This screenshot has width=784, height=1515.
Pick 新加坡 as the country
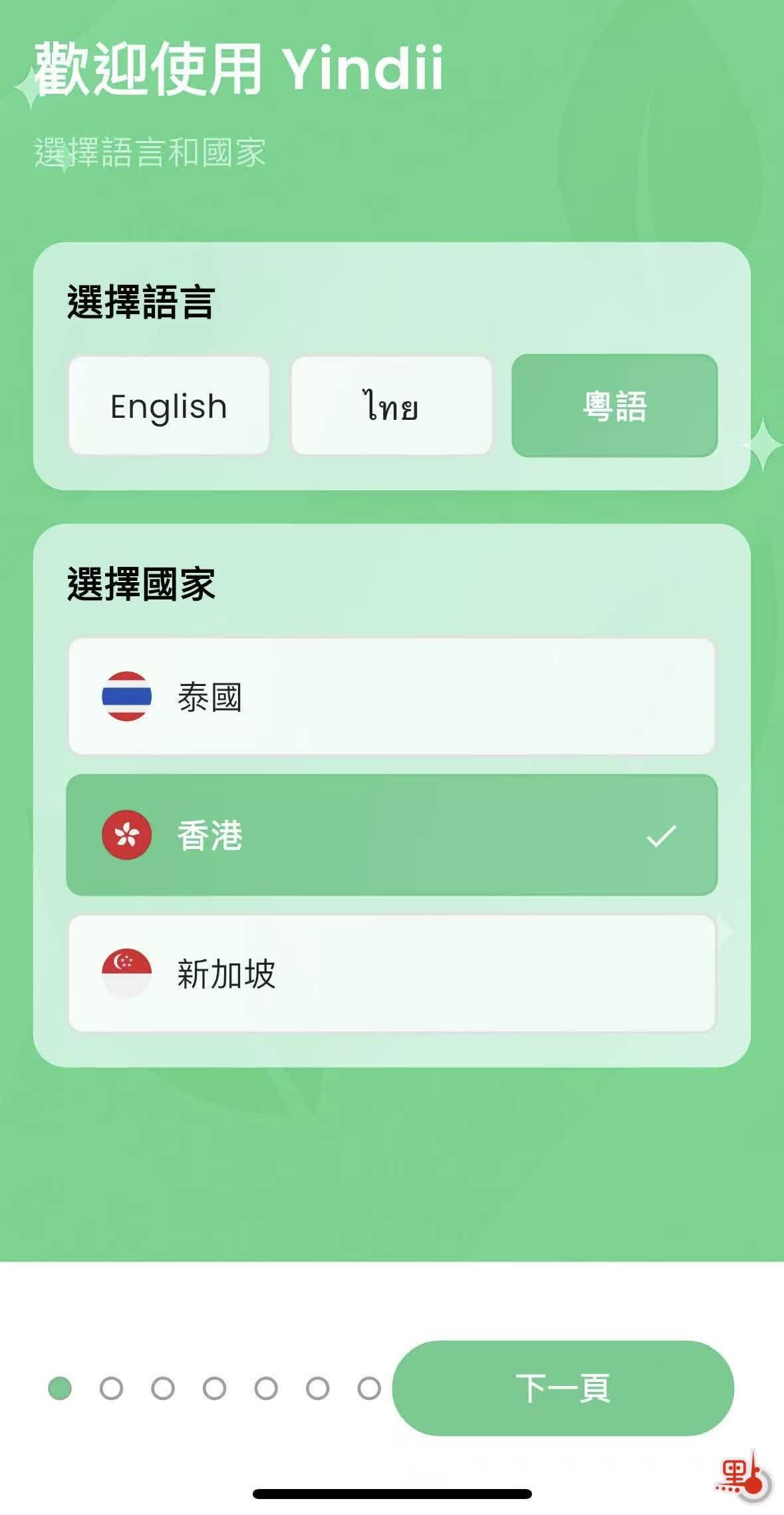coord(392,973)
